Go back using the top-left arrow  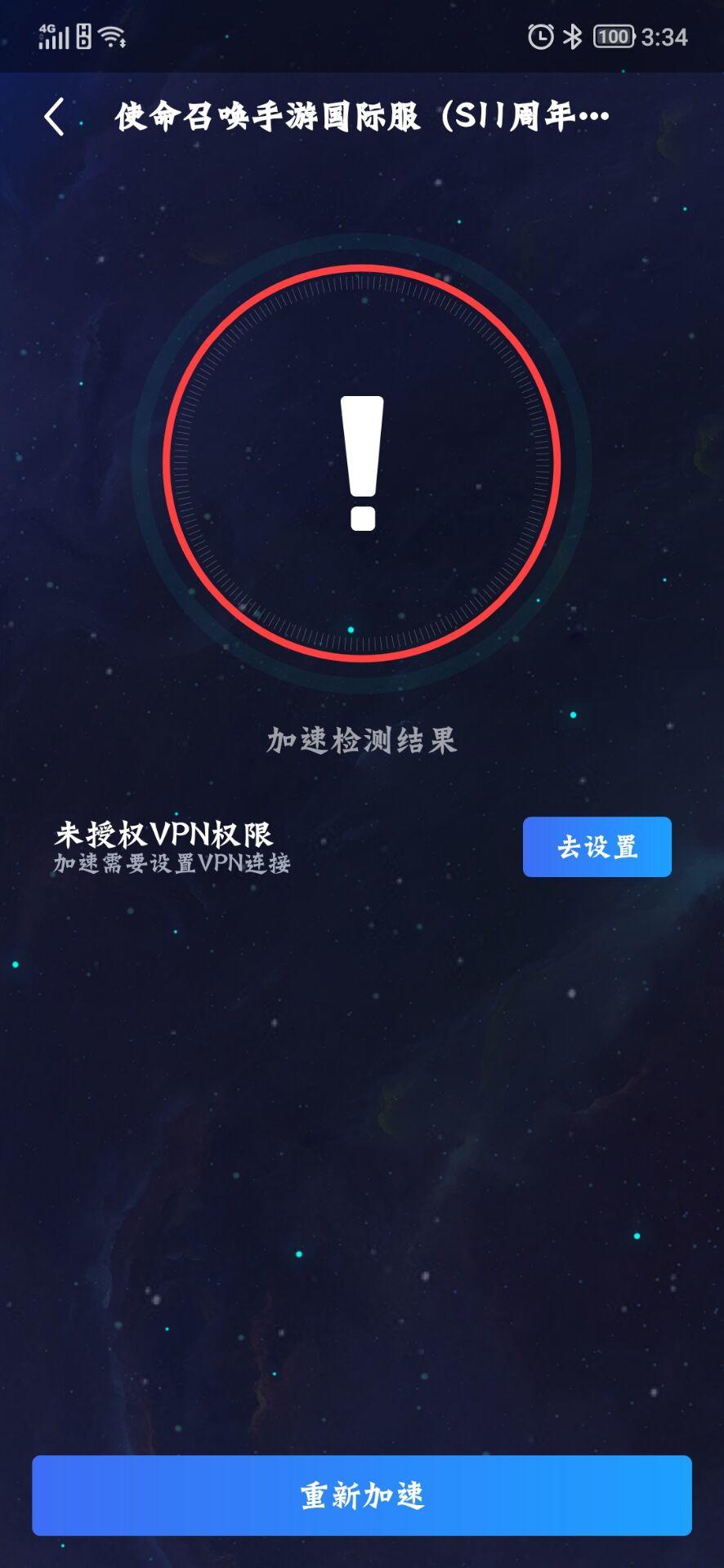(x=54, y=117)
